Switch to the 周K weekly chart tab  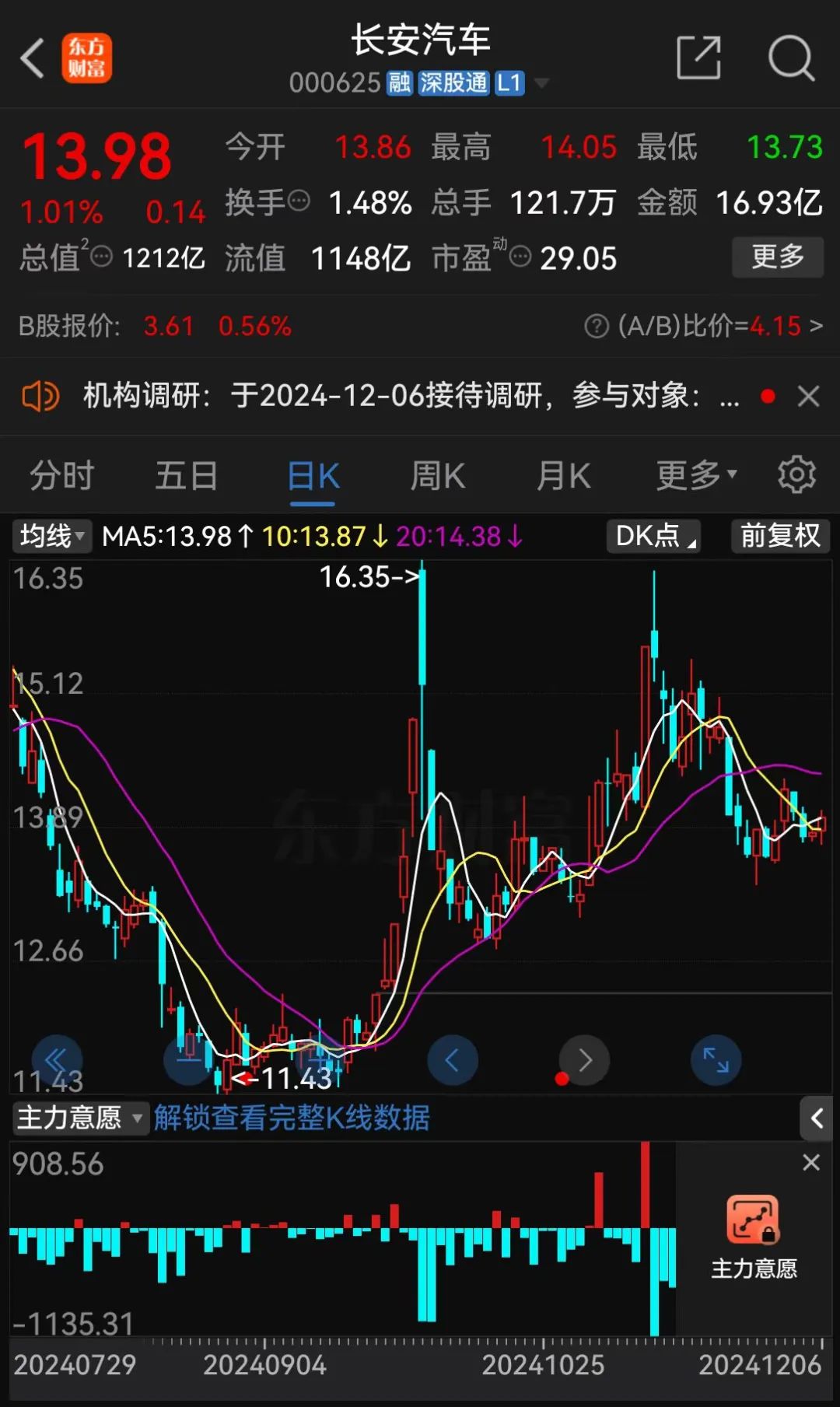tap(437, 475)
